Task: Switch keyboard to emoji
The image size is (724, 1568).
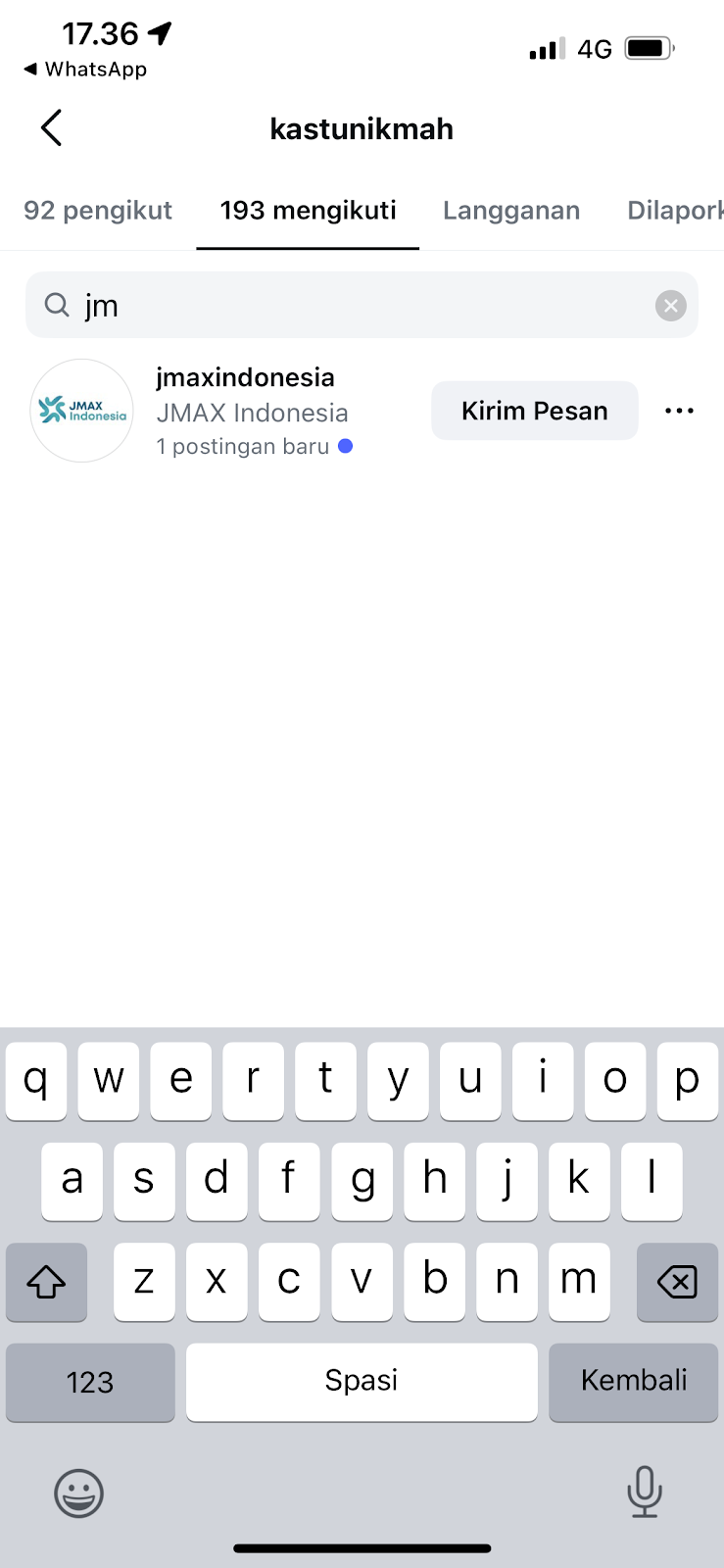Action: [x=78, y=1494]
